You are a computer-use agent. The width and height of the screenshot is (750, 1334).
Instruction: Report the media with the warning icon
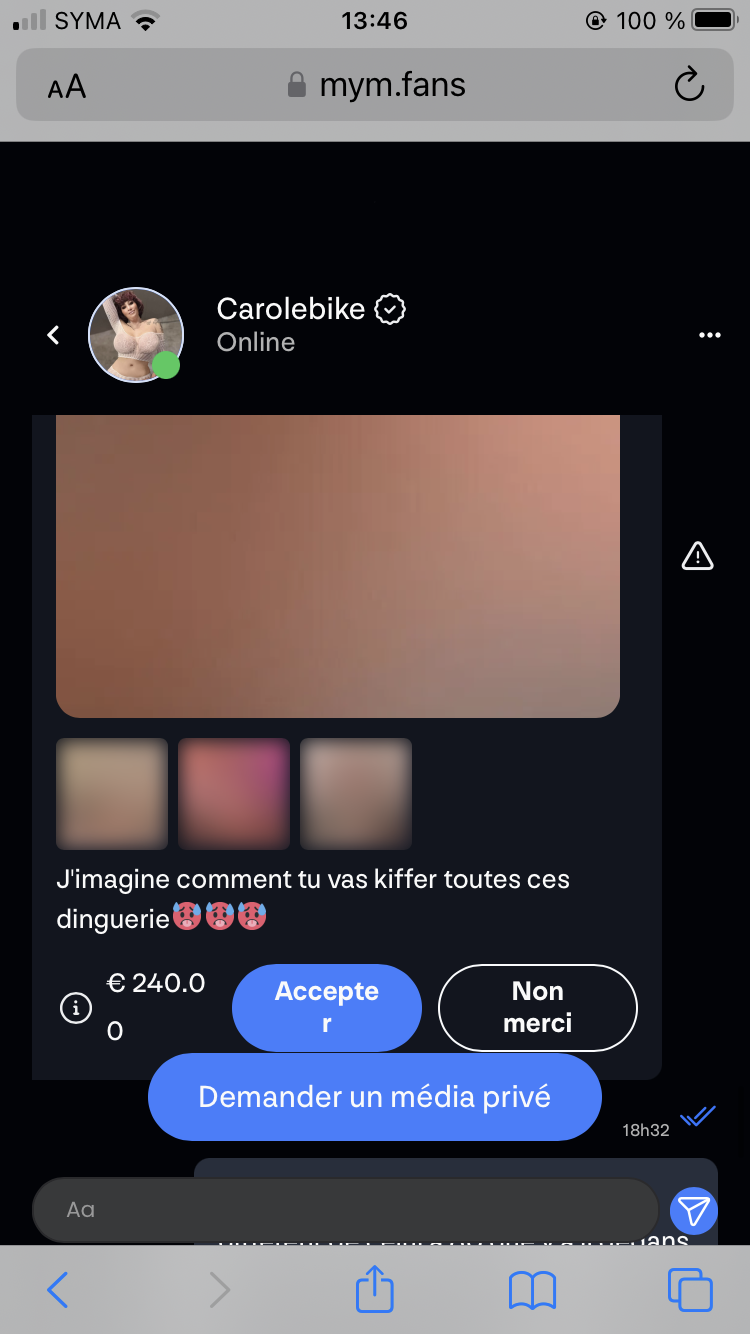click(x=697, y=556)
